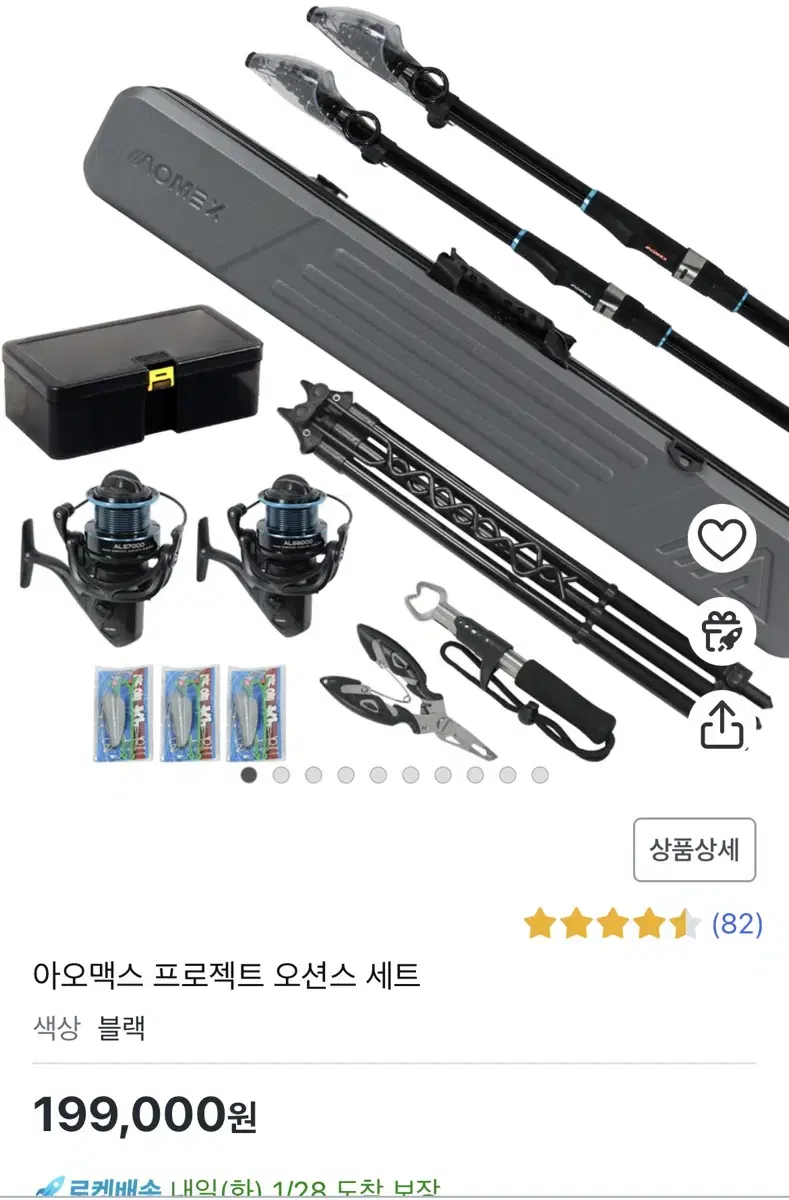This screenshot has height=1200, width=789.
Task: Open the fishing set product image
Action: 394,385
